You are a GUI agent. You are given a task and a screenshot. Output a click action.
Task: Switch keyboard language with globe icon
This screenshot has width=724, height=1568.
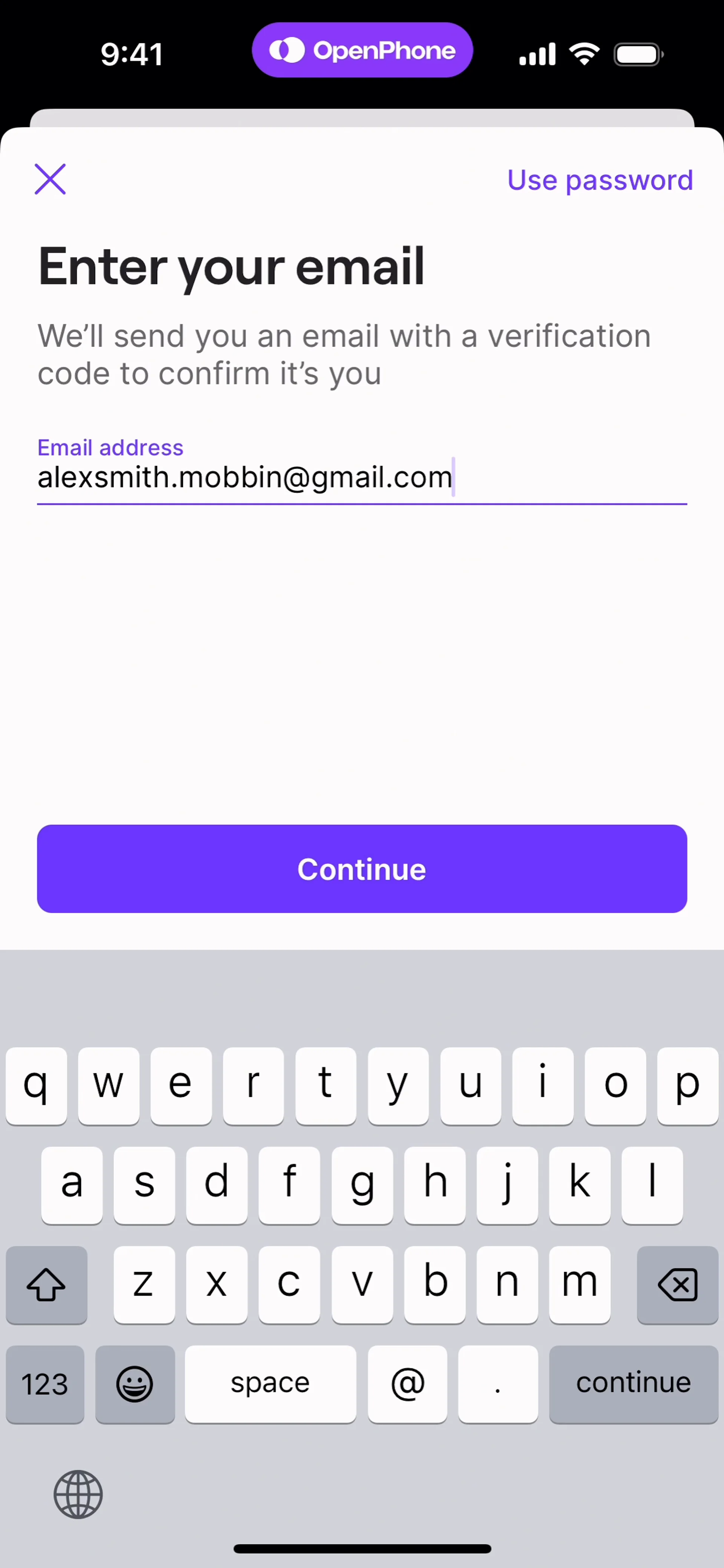(x=78, y=1494)
